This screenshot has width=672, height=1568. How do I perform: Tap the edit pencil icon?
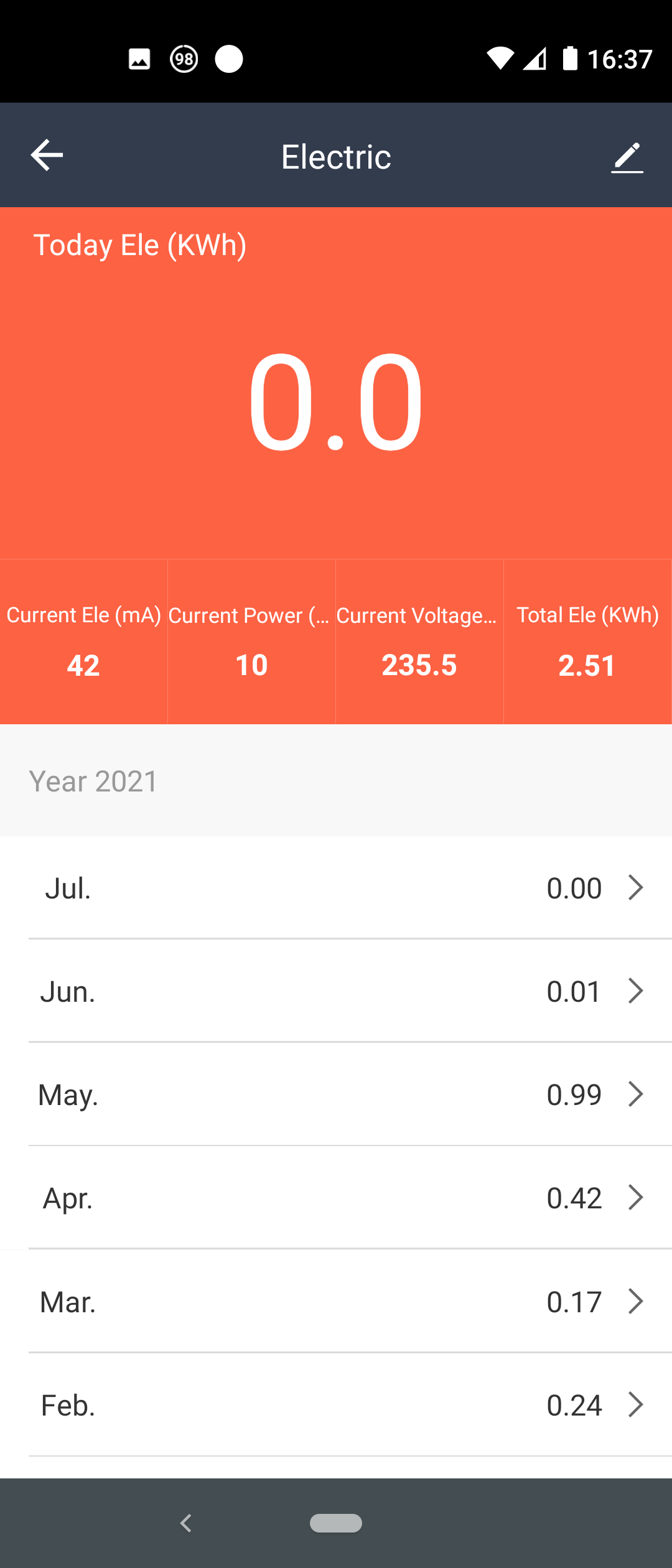pyautogui.click(x=627, y=157)
